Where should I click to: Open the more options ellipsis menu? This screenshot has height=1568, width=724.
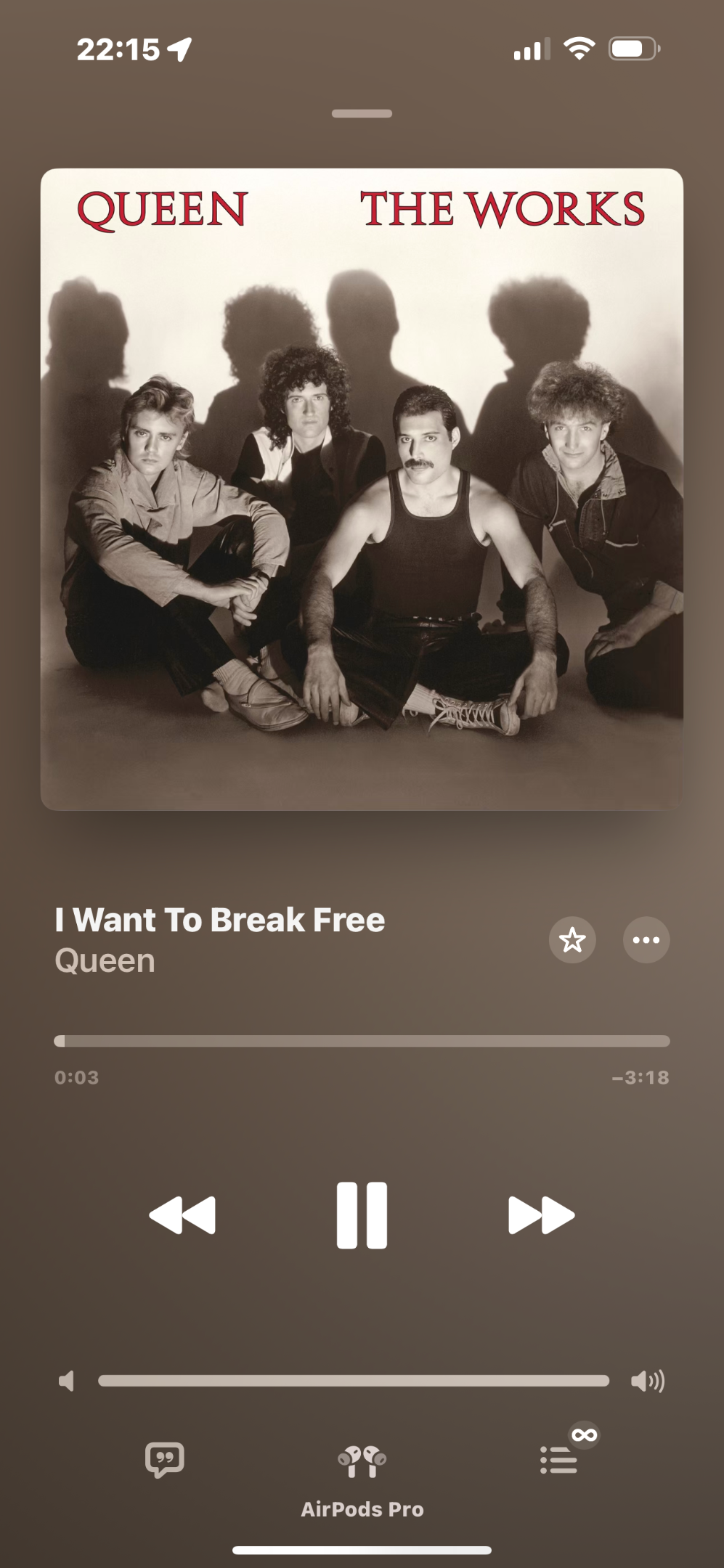pos(646,940)
